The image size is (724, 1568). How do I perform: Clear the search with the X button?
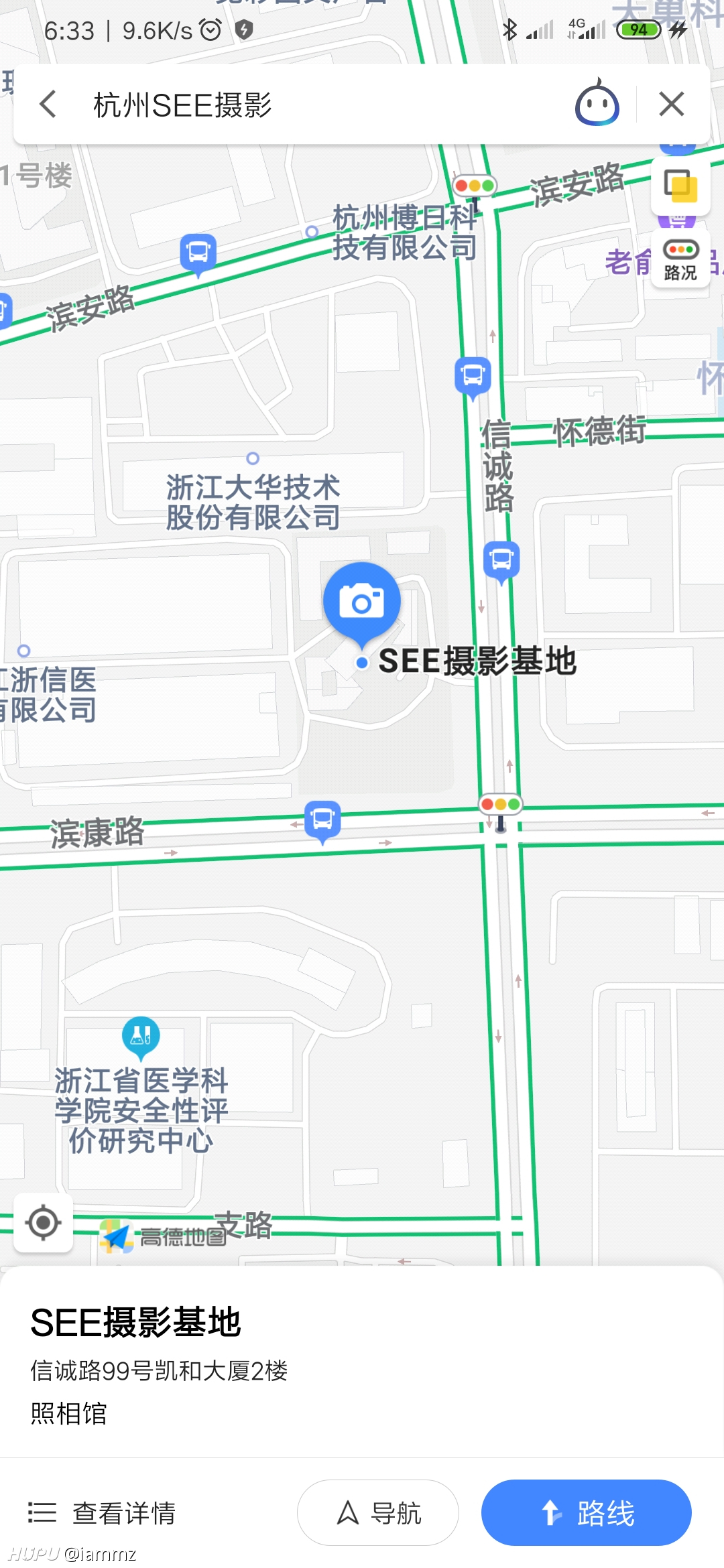[671, 105]
